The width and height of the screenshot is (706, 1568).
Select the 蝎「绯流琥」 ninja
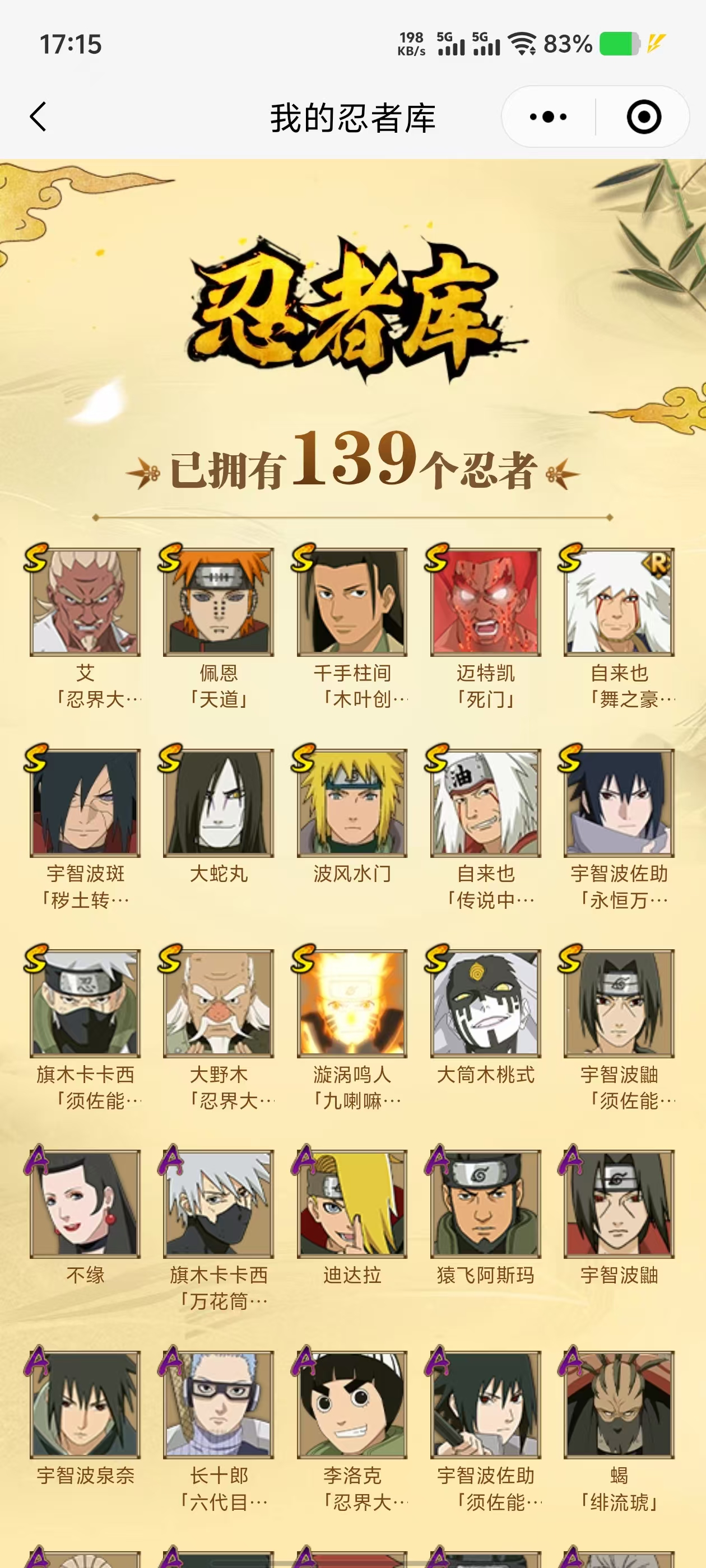pyautogui.click(x=619, y=1404)
